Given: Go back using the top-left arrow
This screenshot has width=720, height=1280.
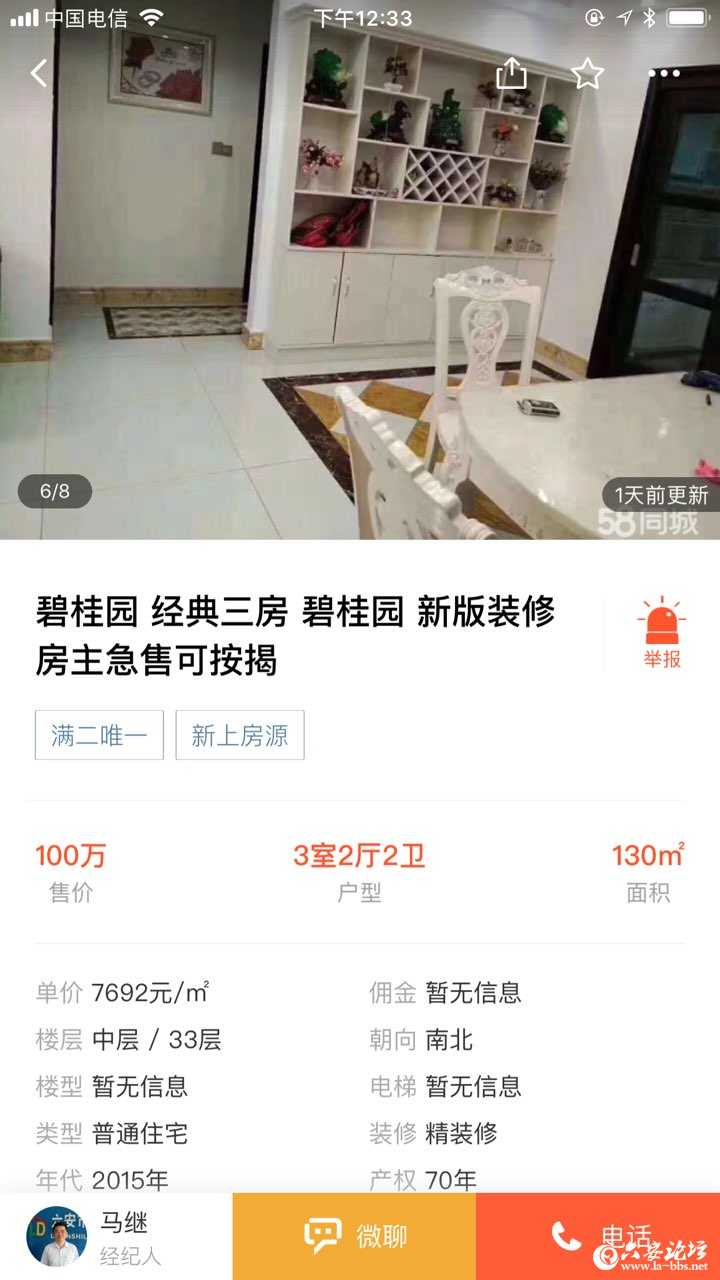Looking at the screenshot, I should [39, 73].
